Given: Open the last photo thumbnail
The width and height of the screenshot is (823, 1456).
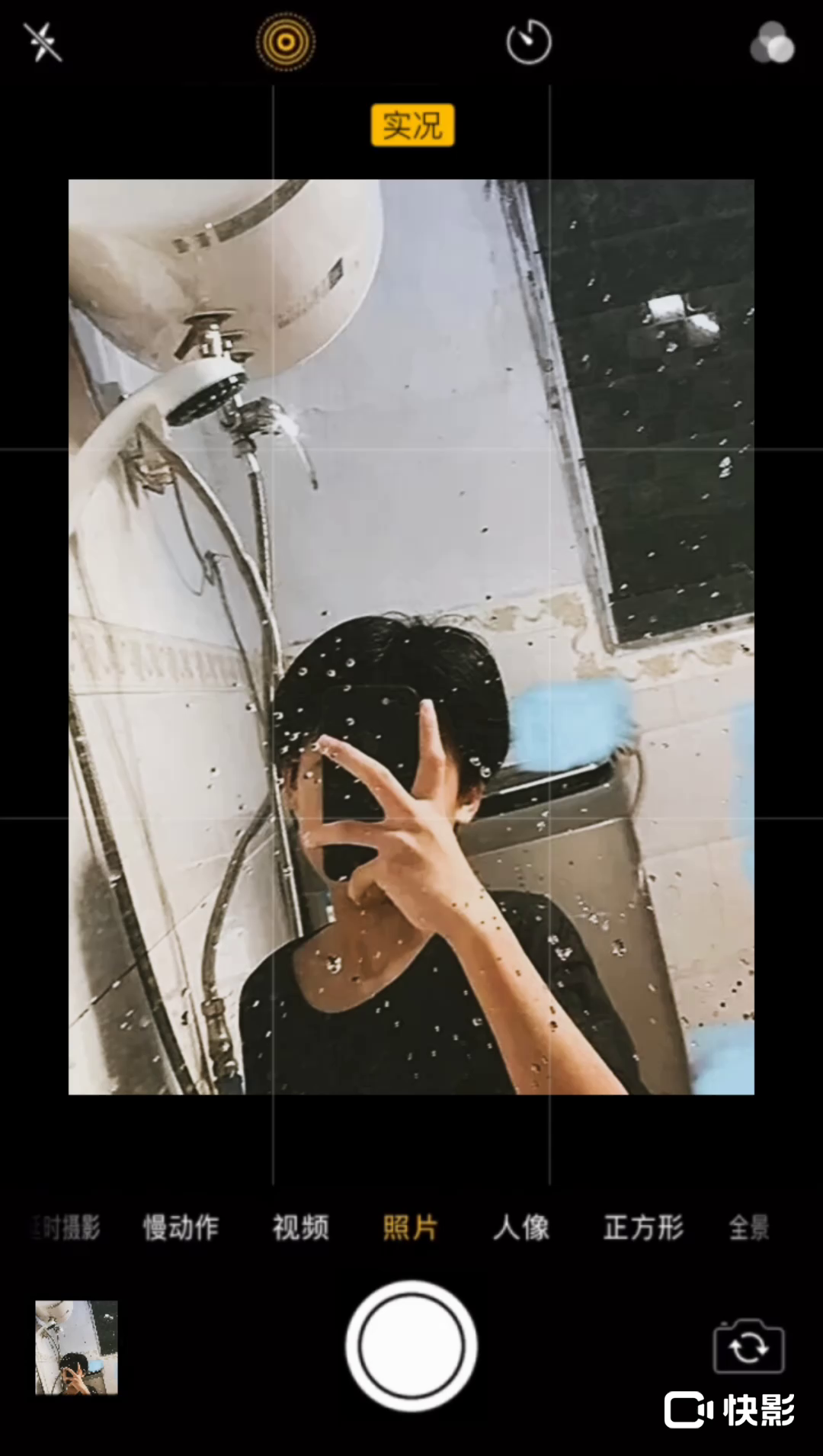Looking at the screenshot, I should pos(76,1347).
